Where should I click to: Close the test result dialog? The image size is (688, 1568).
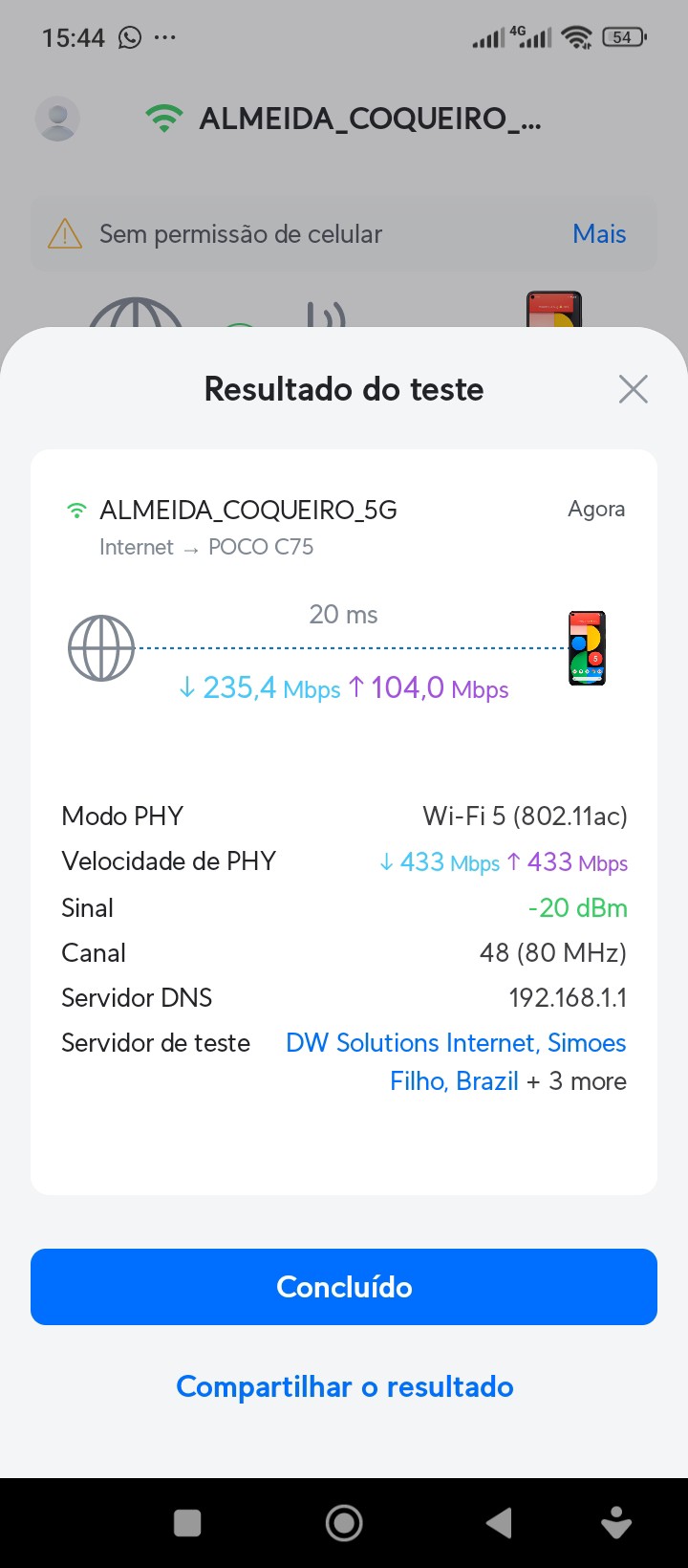pyautogui.click(x=633, y=389)
